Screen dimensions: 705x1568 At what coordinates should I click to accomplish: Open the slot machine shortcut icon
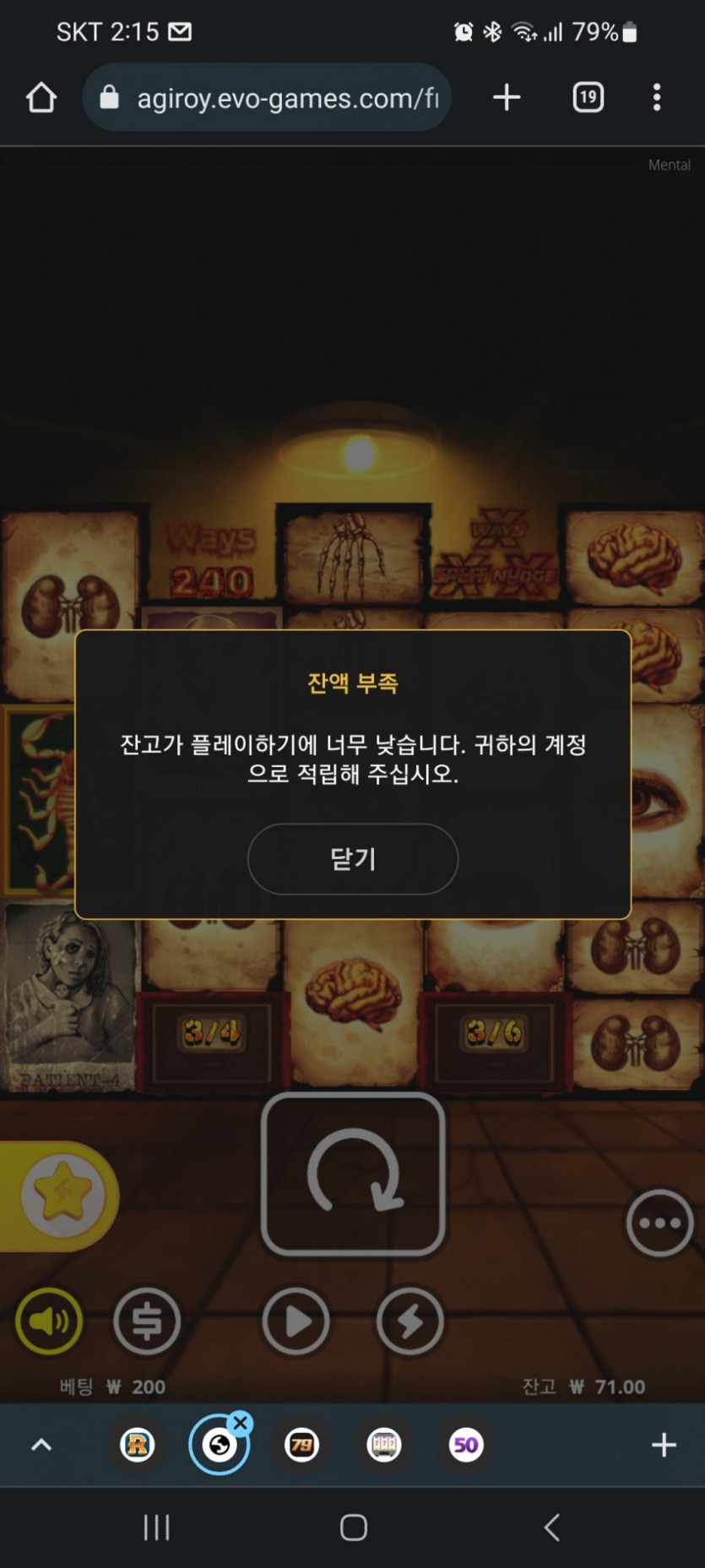click(x=383, y=1445)
